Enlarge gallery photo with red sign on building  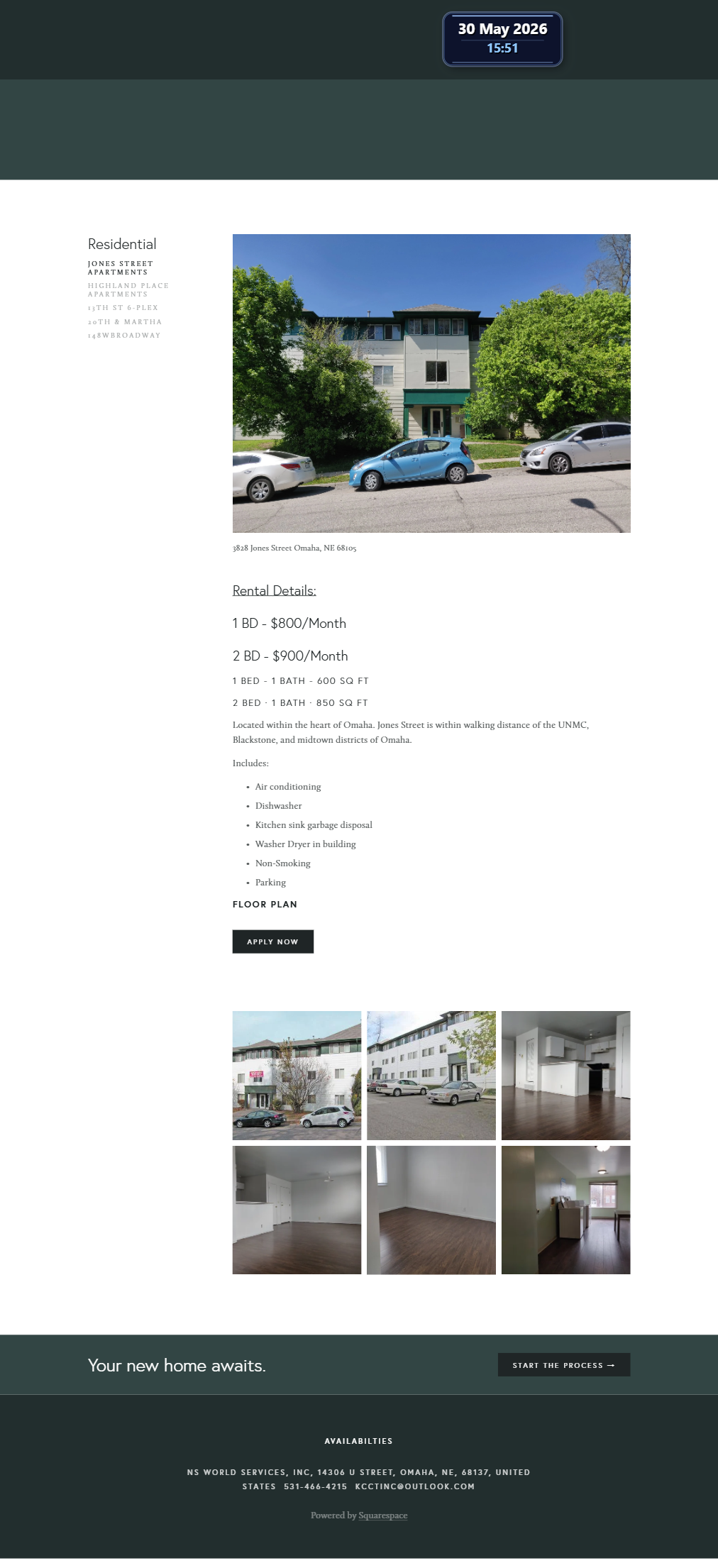[x=297, y=1075]
